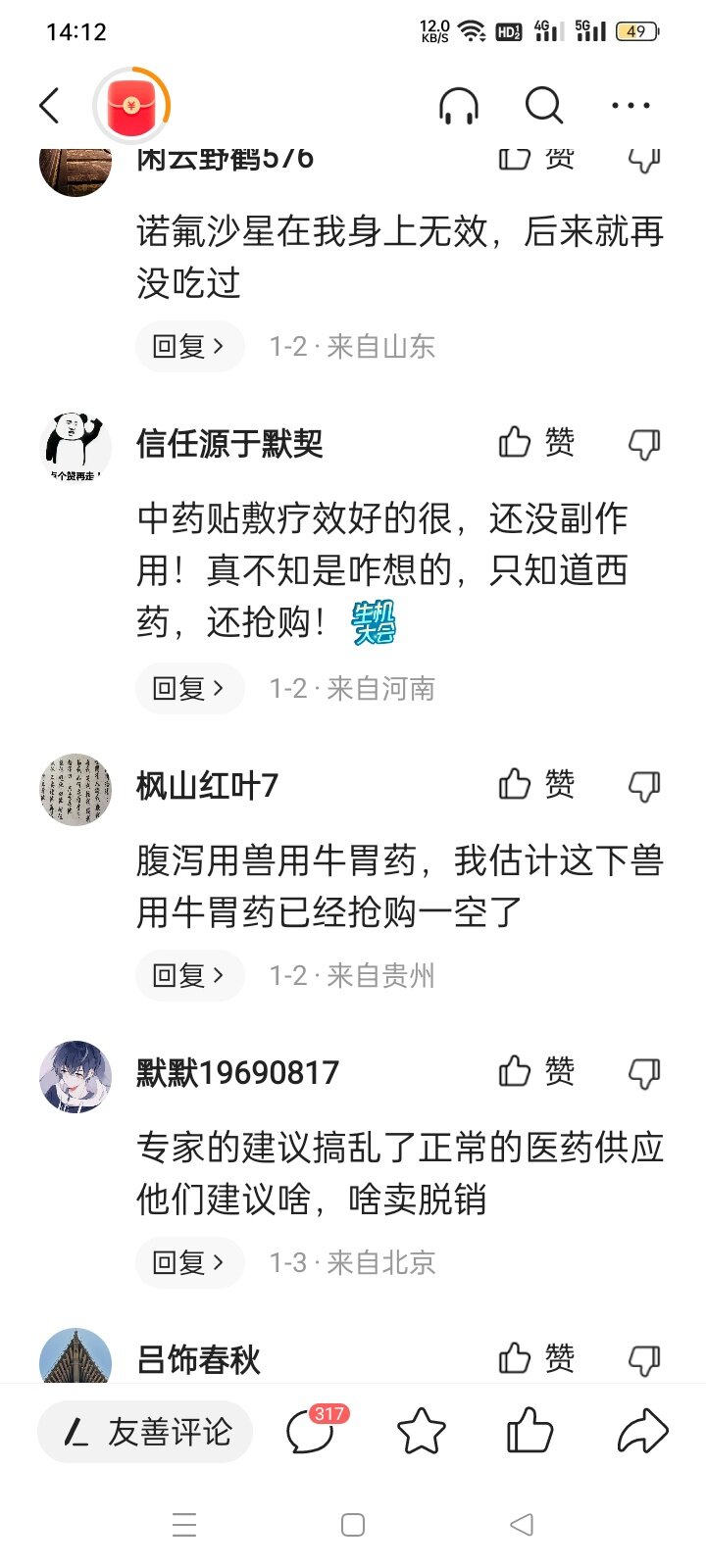Open the red envelope reward icon
The image size is (706, 1568).
click(131, 106)
